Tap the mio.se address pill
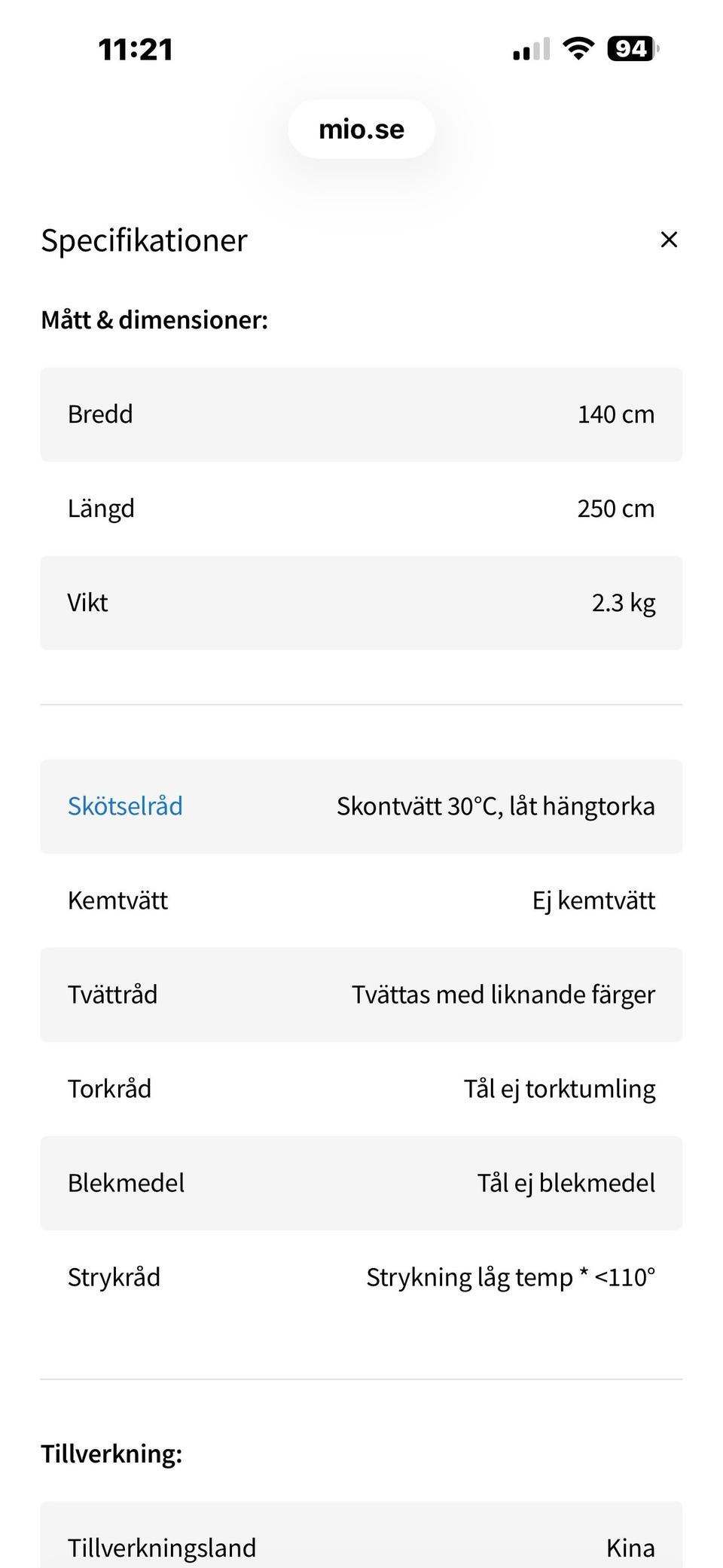The height and width of the screenshot is (1568, 723). (361, 130)
